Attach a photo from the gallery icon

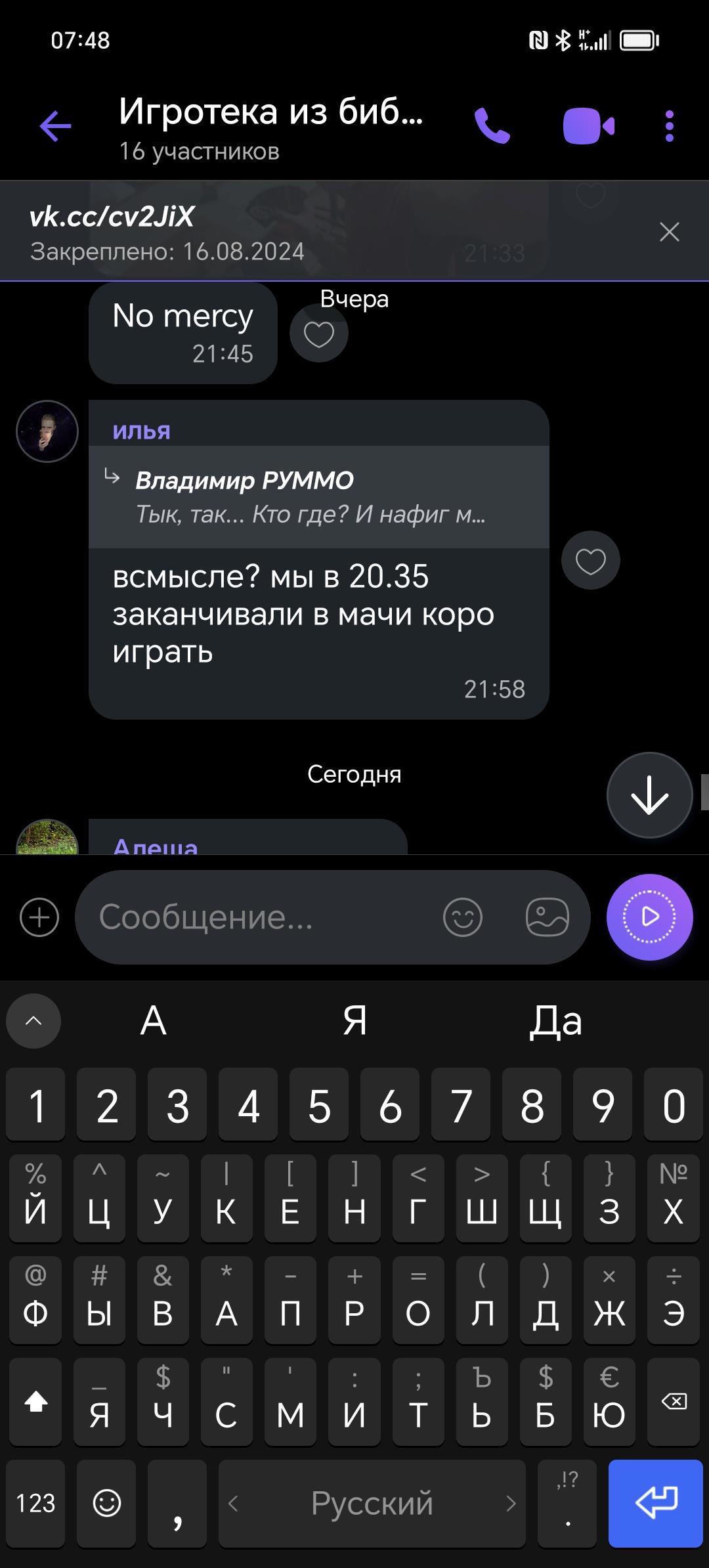[x=547, y=917]
